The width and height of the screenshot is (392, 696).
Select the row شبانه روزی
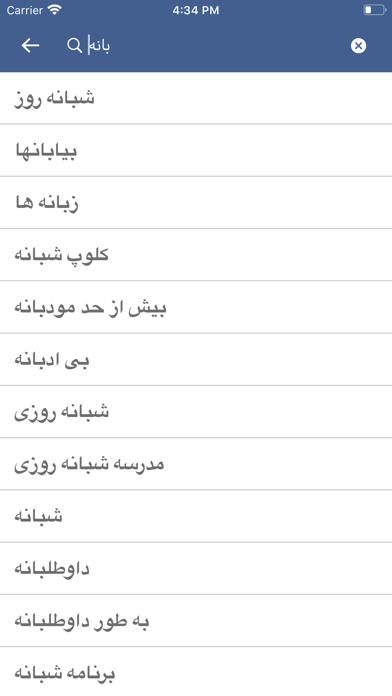[x=196, y=411]
